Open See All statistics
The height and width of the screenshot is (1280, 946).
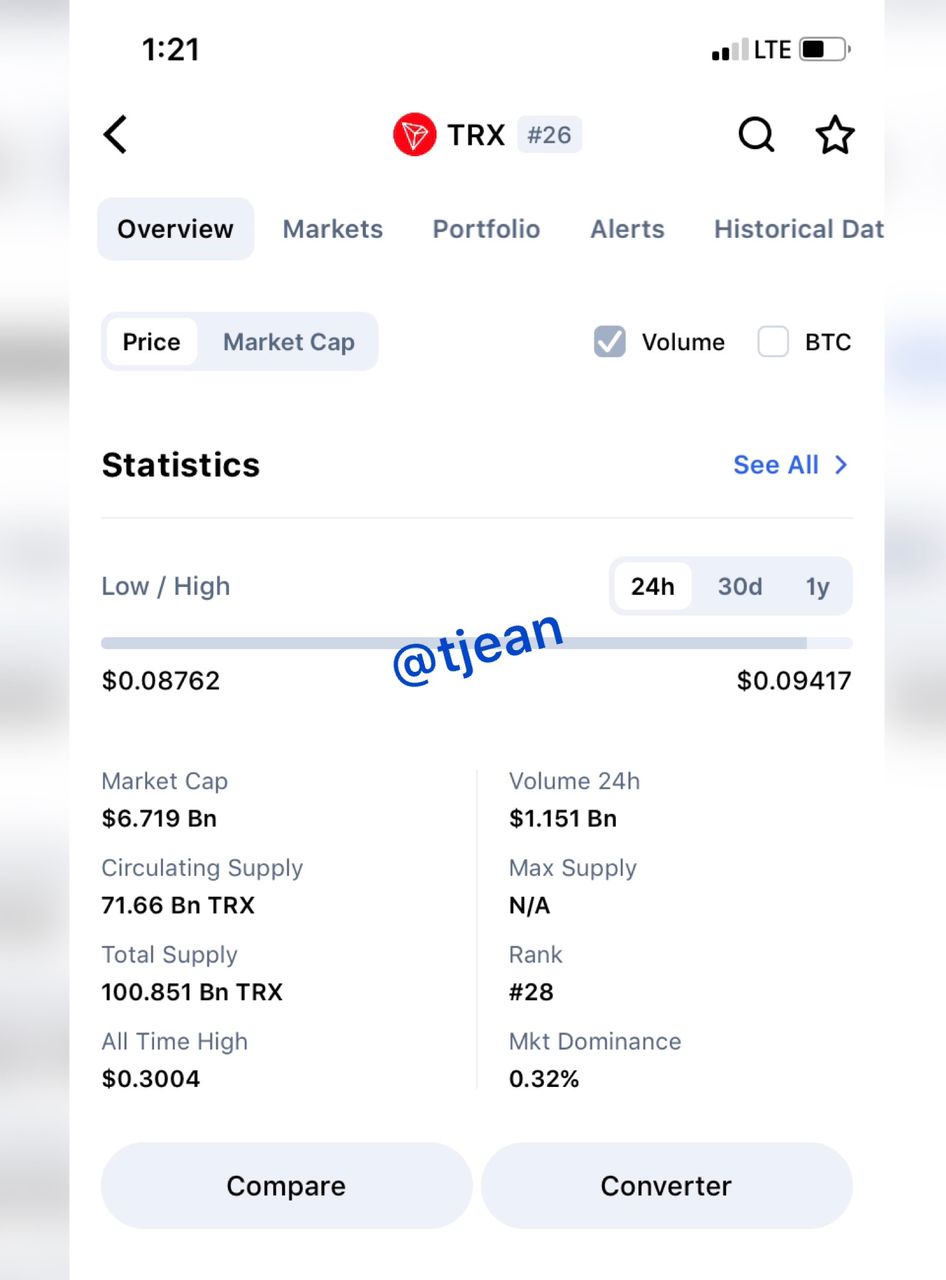[x=790, y=465]
